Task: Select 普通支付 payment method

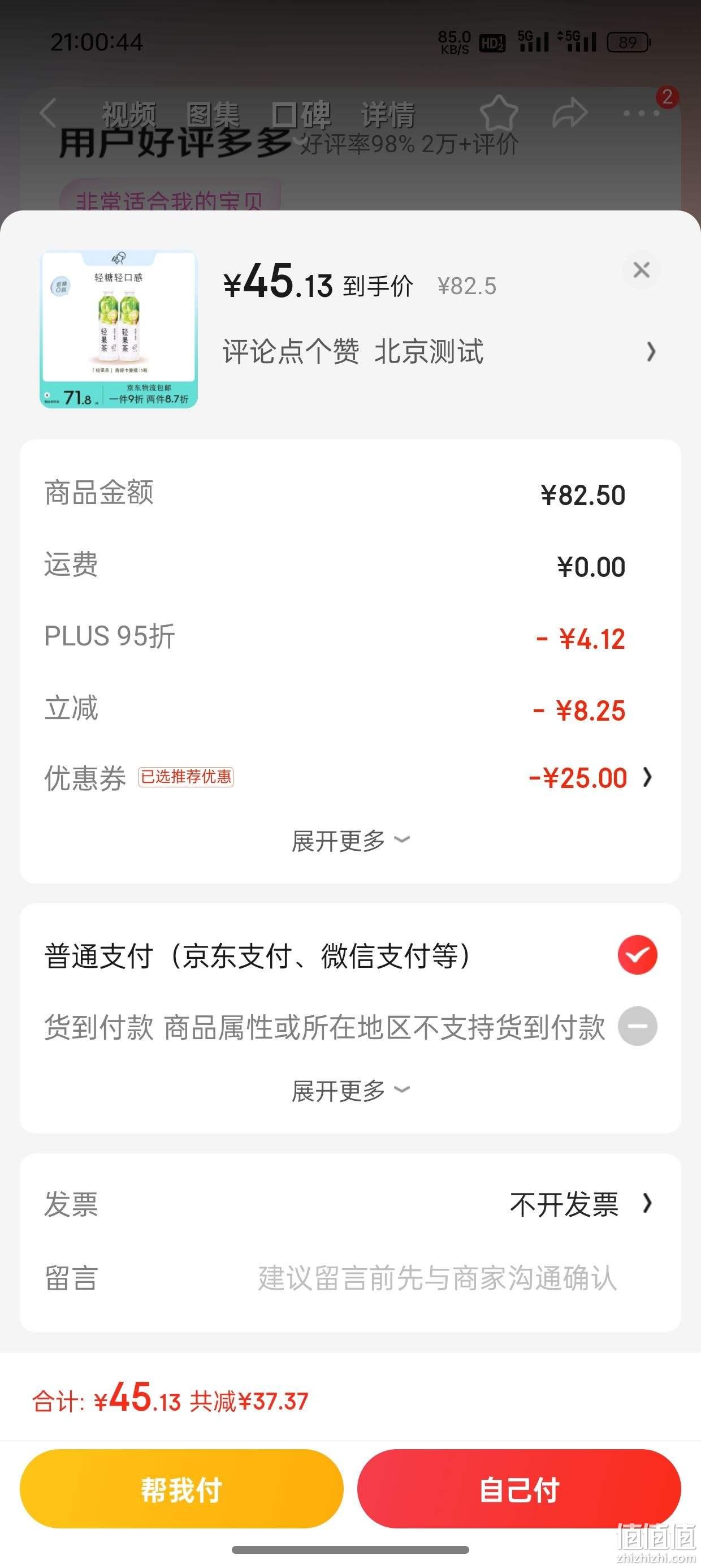Action: pos(349,955)
